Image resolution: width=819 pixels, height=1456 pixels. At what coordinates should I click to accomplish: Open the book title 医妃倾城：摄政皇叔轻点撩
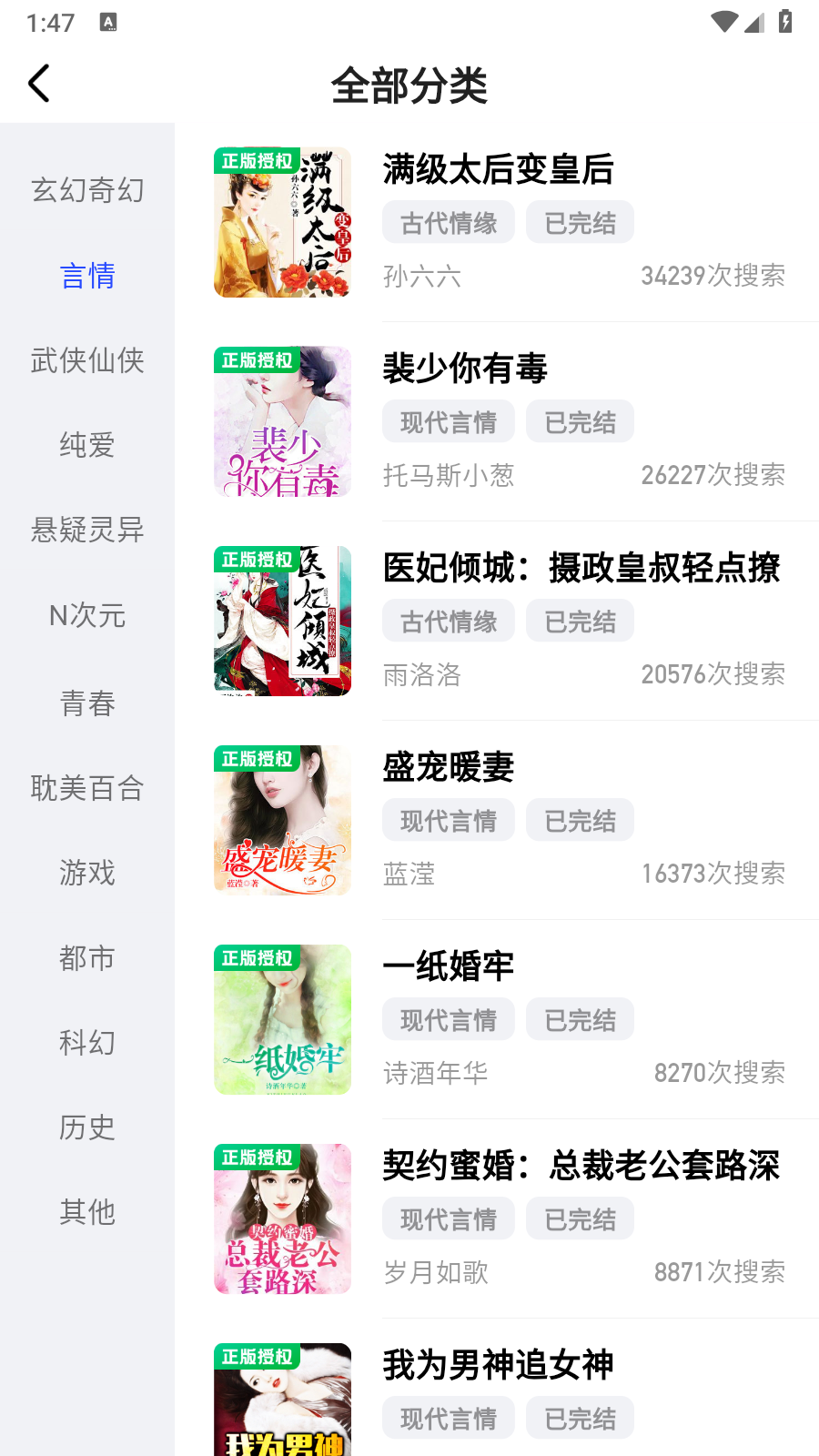[581, 567]
